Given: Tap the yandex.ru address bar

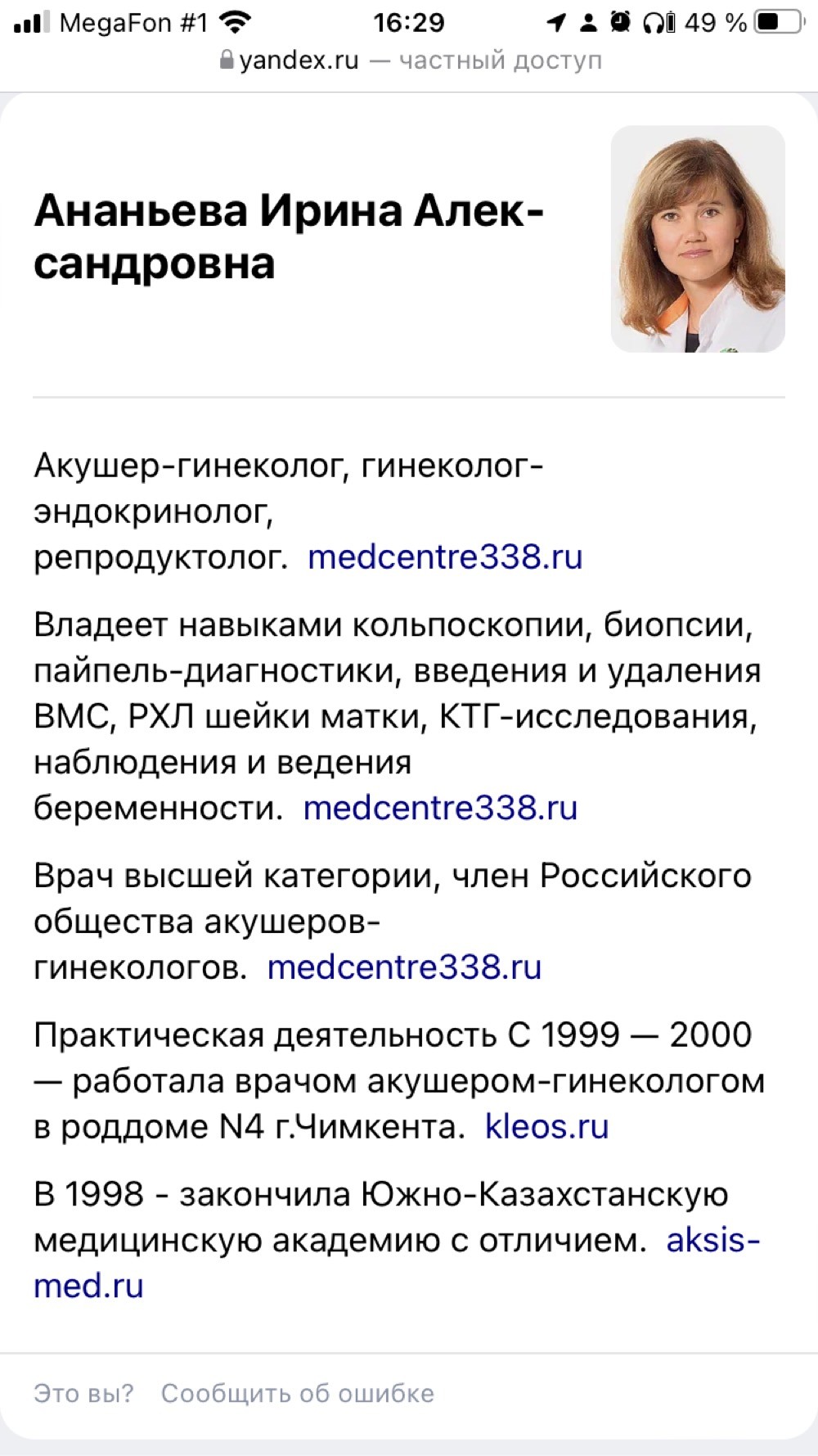Looking at the screenshot, I should [x=409, y=61].
